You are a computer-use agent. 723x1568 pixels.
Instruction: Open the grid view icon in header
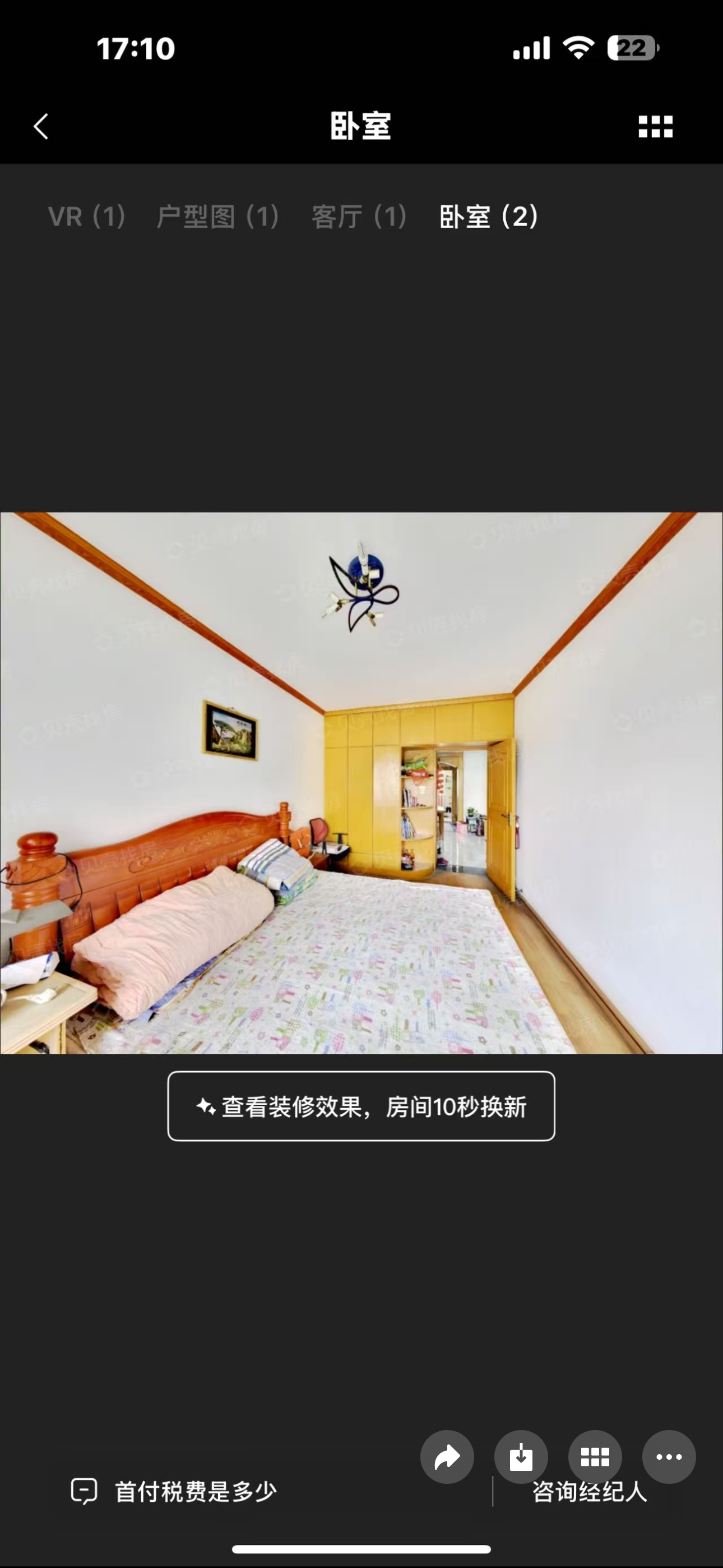click(655, 127)
